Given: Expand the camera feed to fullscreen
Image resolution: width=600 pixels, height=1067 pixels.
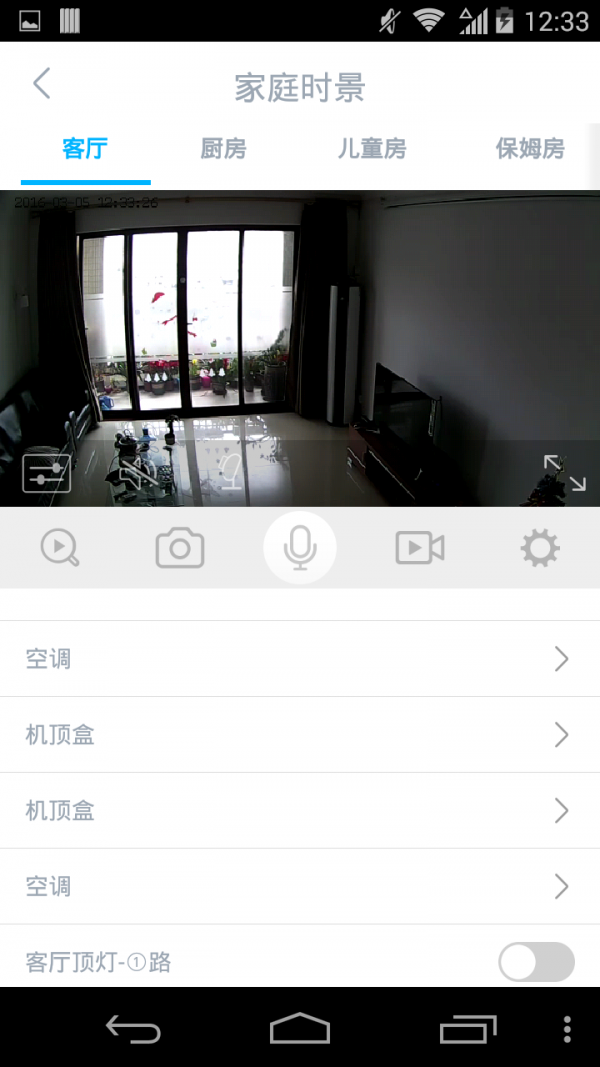Looking at the screenshot, I should click(x=564, y=473).
